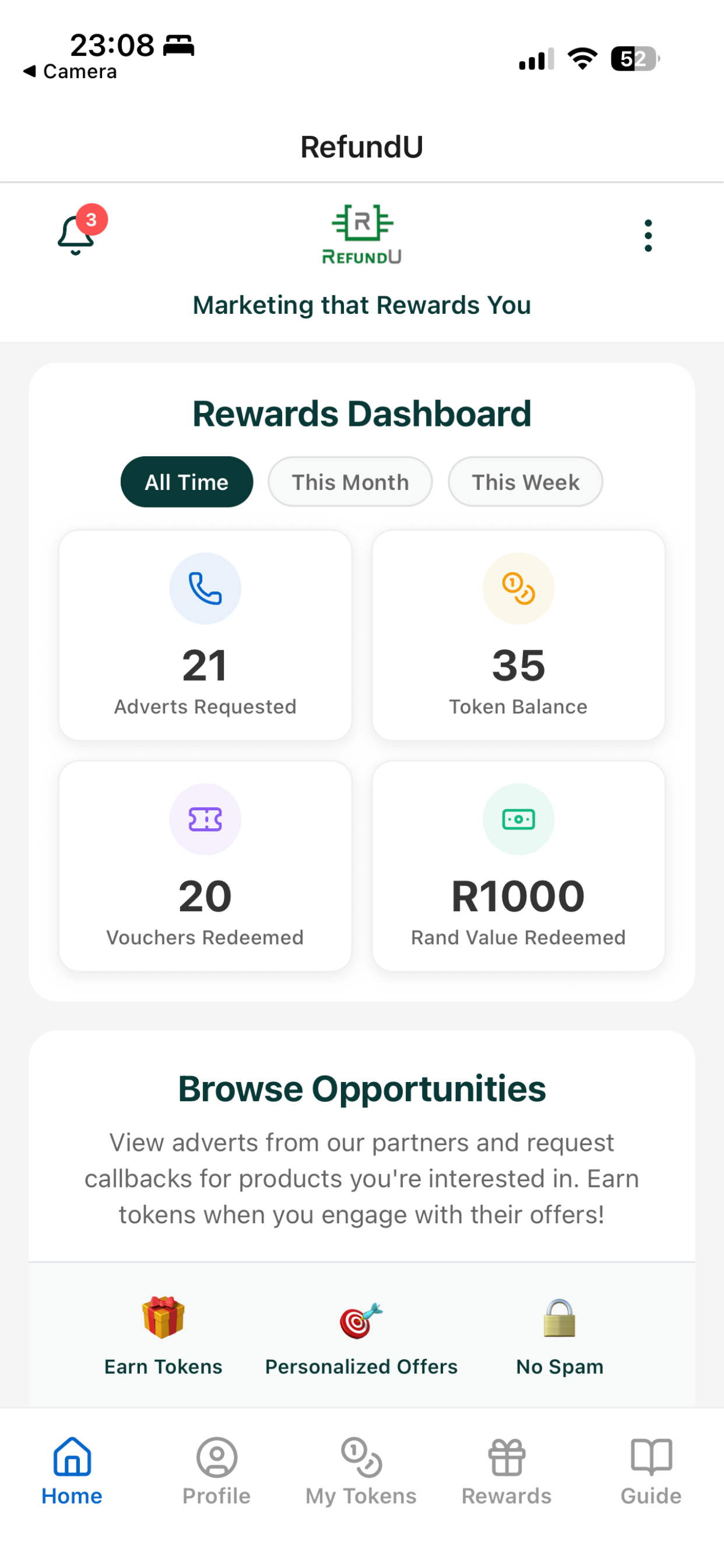Click the phone icon above Adverts Requested
Image resolution: width=724 pixels, height=1568 pixels.
[x=205, y=588]
